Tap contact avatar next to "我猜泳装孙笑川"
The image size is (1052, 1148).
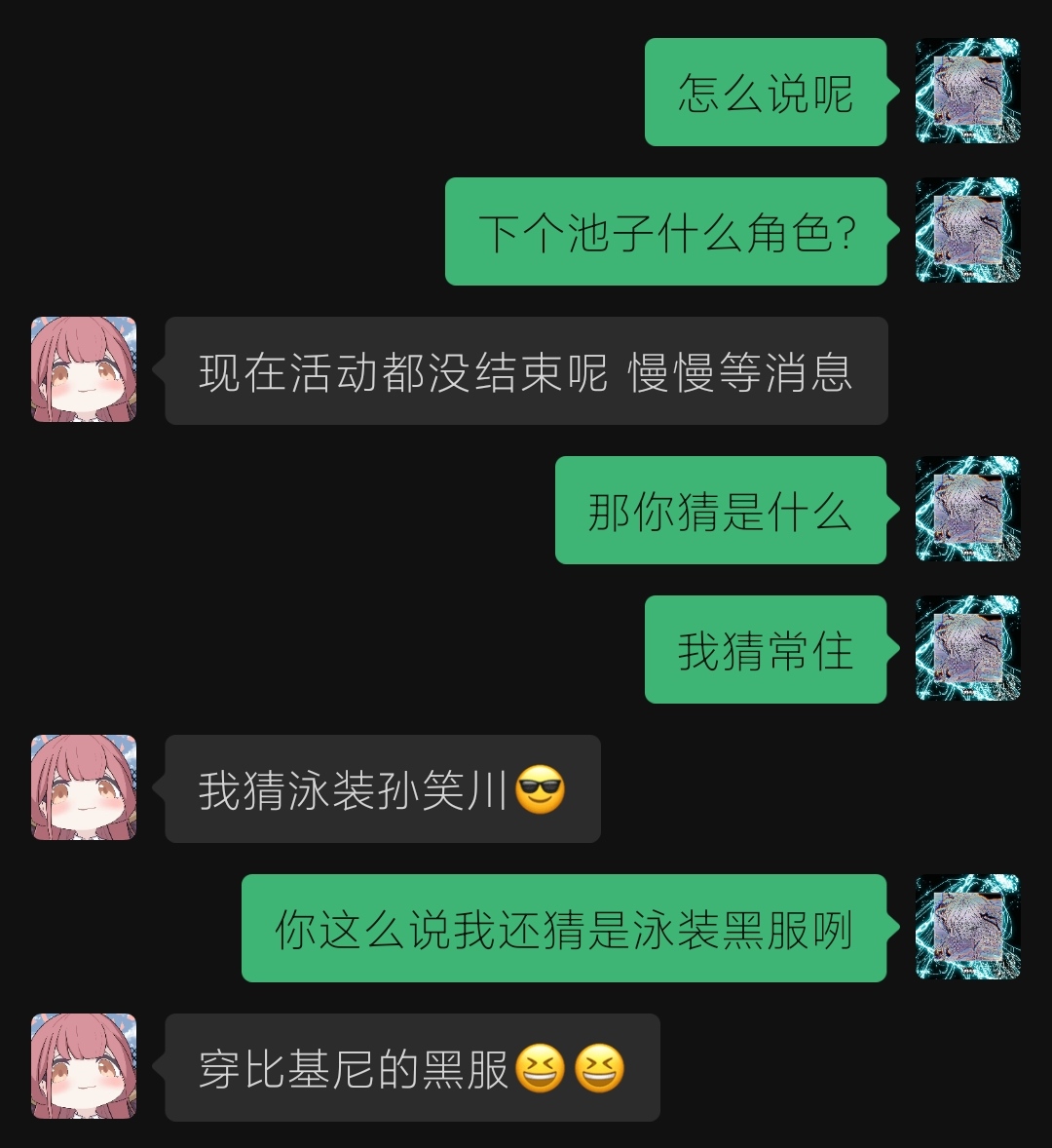click(x=84, y=787)
